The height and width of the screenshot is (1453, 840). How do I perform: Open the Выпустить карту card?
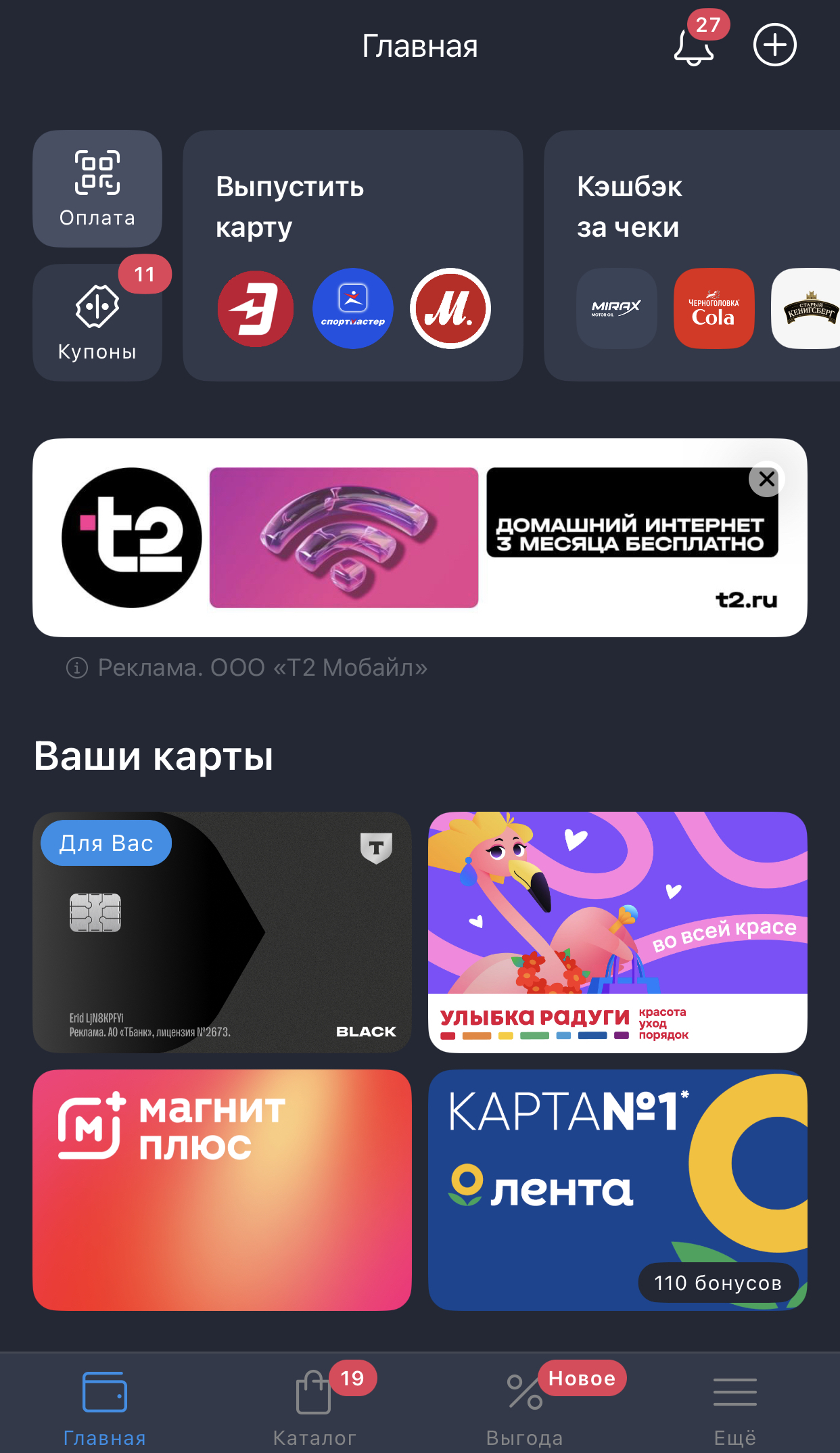353,256
